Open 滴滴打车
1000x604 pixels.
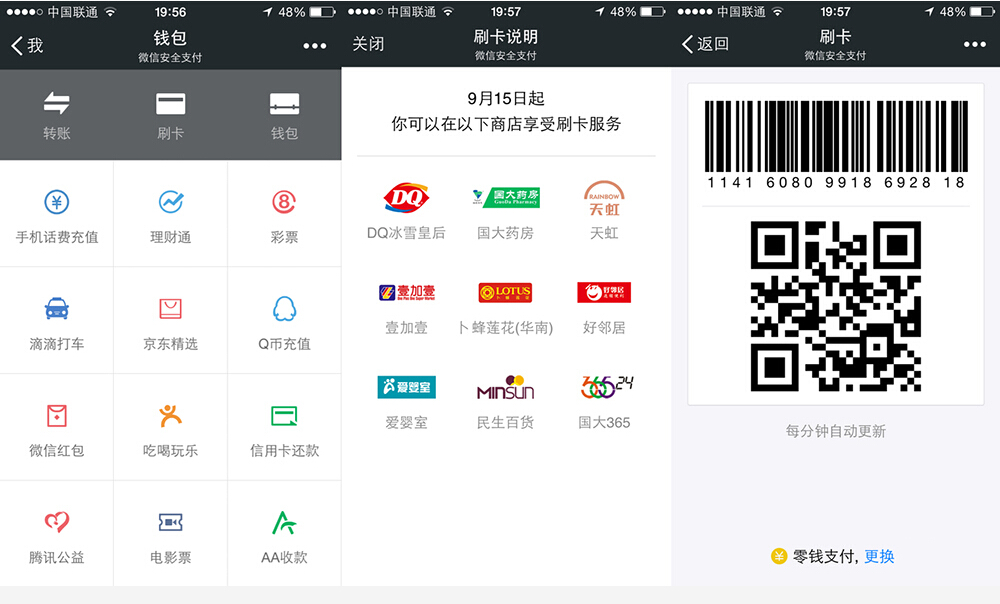pos(57,322)
